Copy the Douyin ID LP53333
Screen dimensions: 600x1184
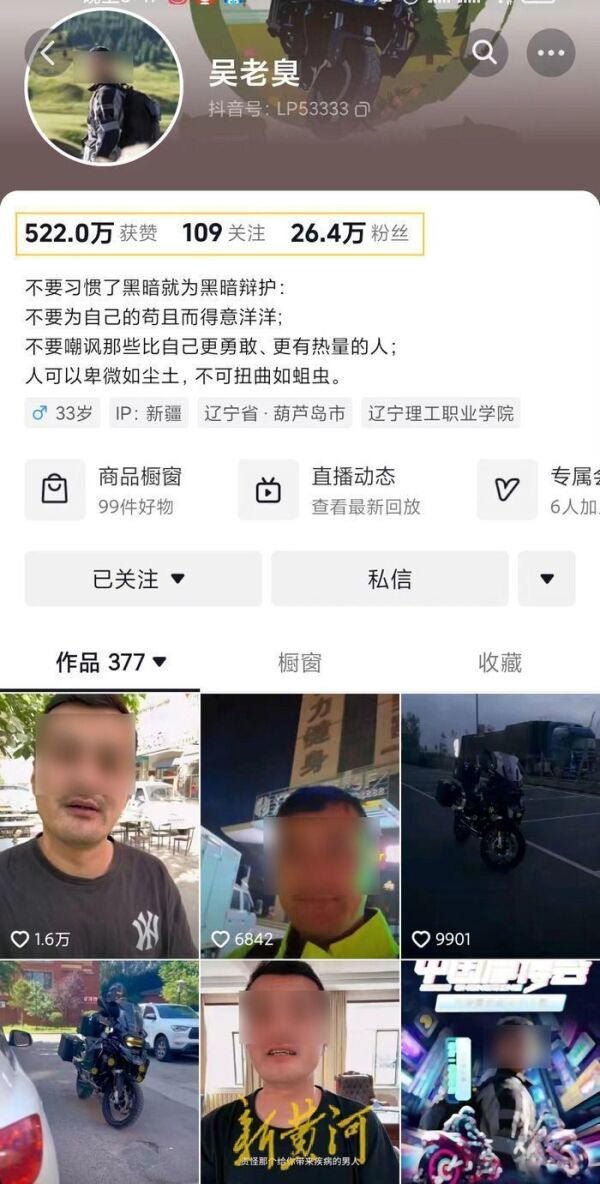pos(362,108)
